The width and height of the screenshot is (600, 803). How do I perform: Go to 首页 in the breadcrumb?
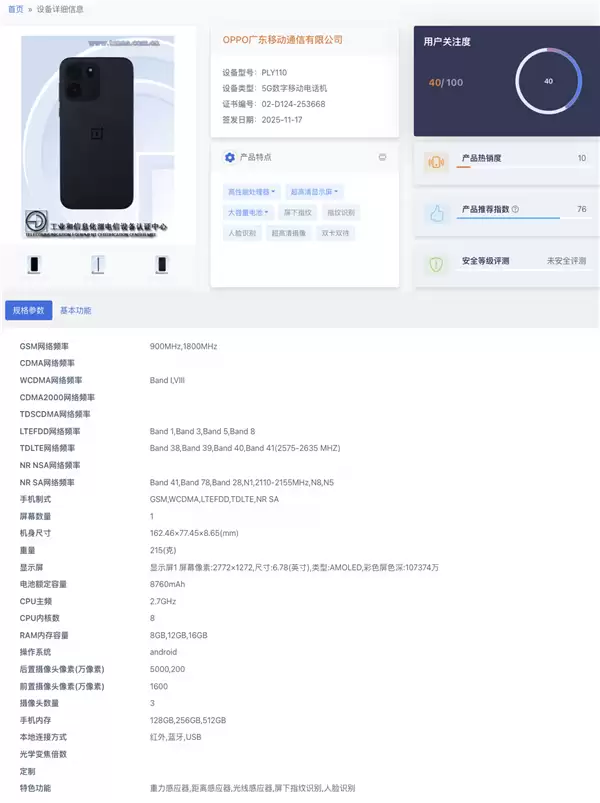click(15, 9)
